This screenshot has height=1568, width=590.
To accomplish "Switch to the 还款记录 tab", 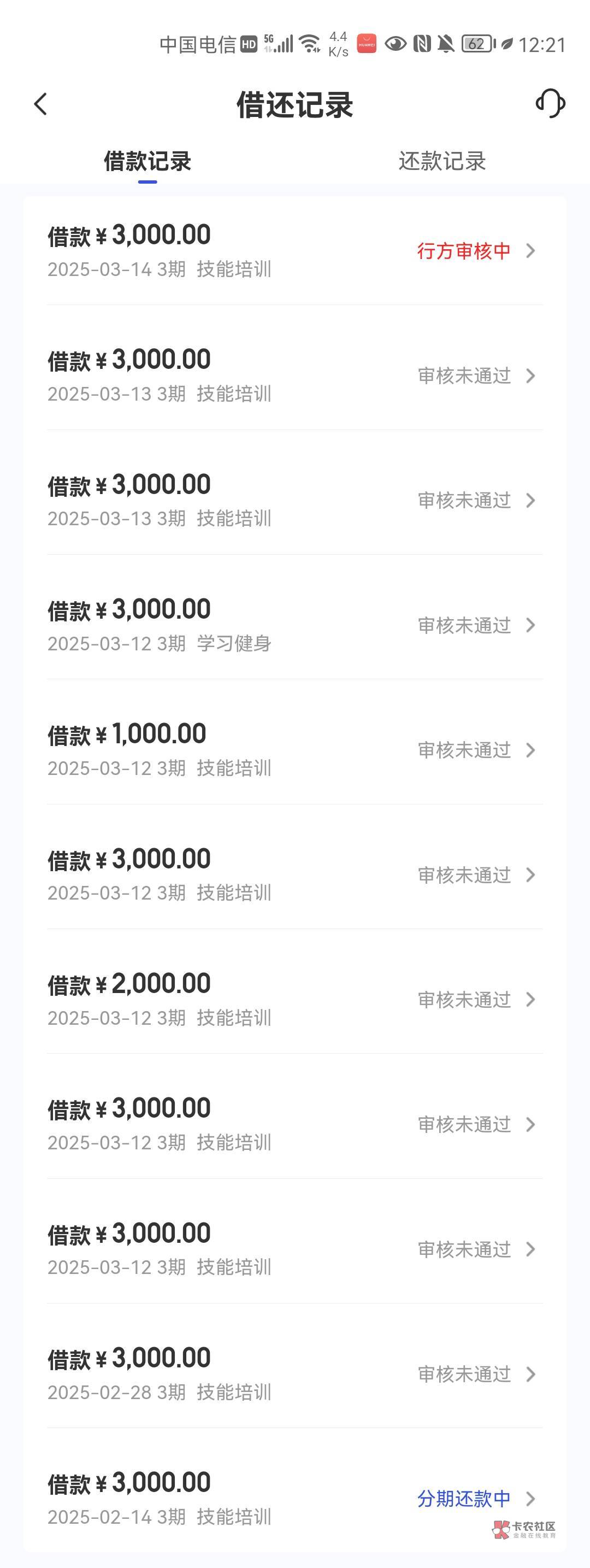I will tap(442, 161).
